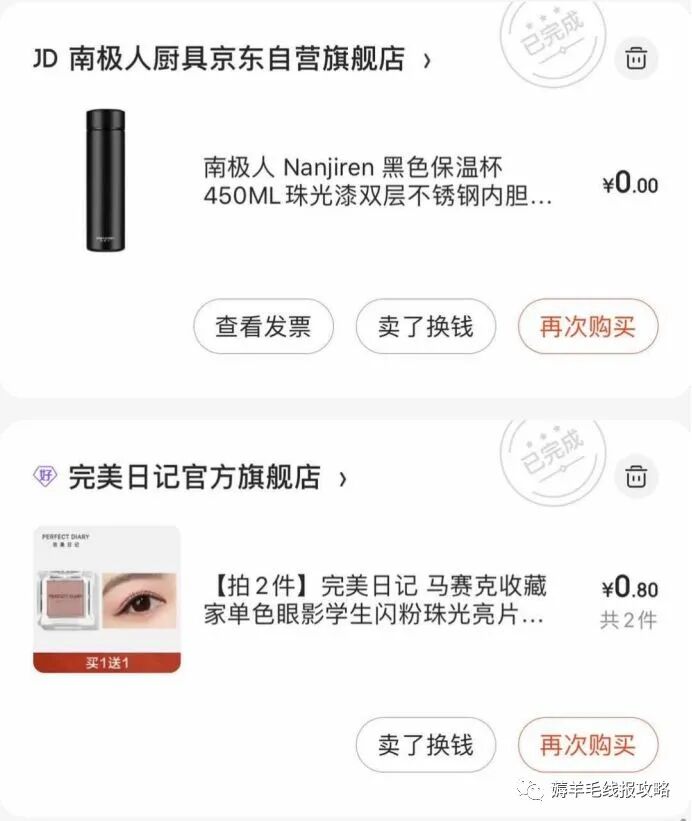Tap 卖了换钱 on the 完美日记 order

click(425, 745)
